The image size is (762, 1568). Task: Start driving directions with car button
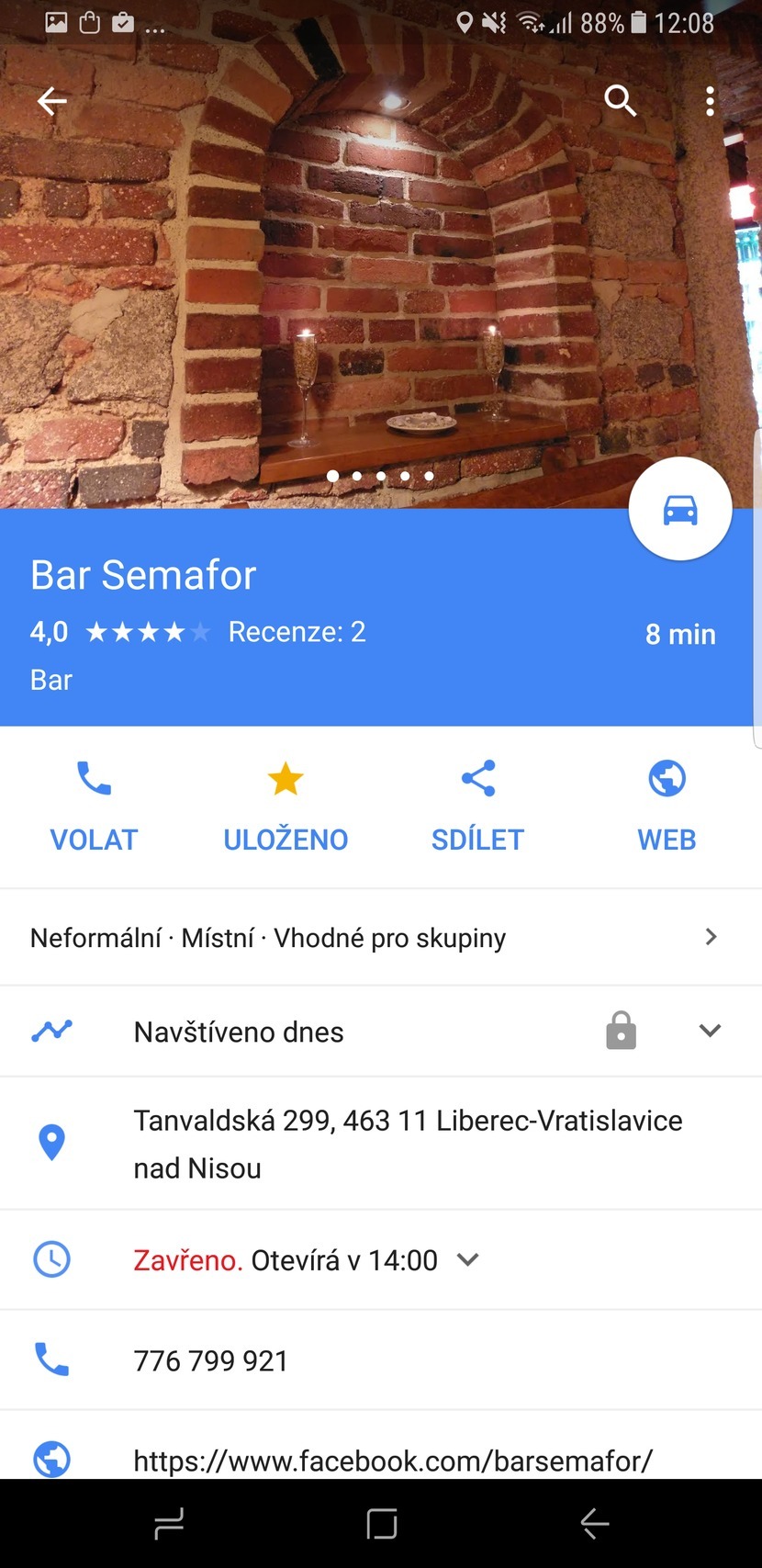click(x=679, y=509)
